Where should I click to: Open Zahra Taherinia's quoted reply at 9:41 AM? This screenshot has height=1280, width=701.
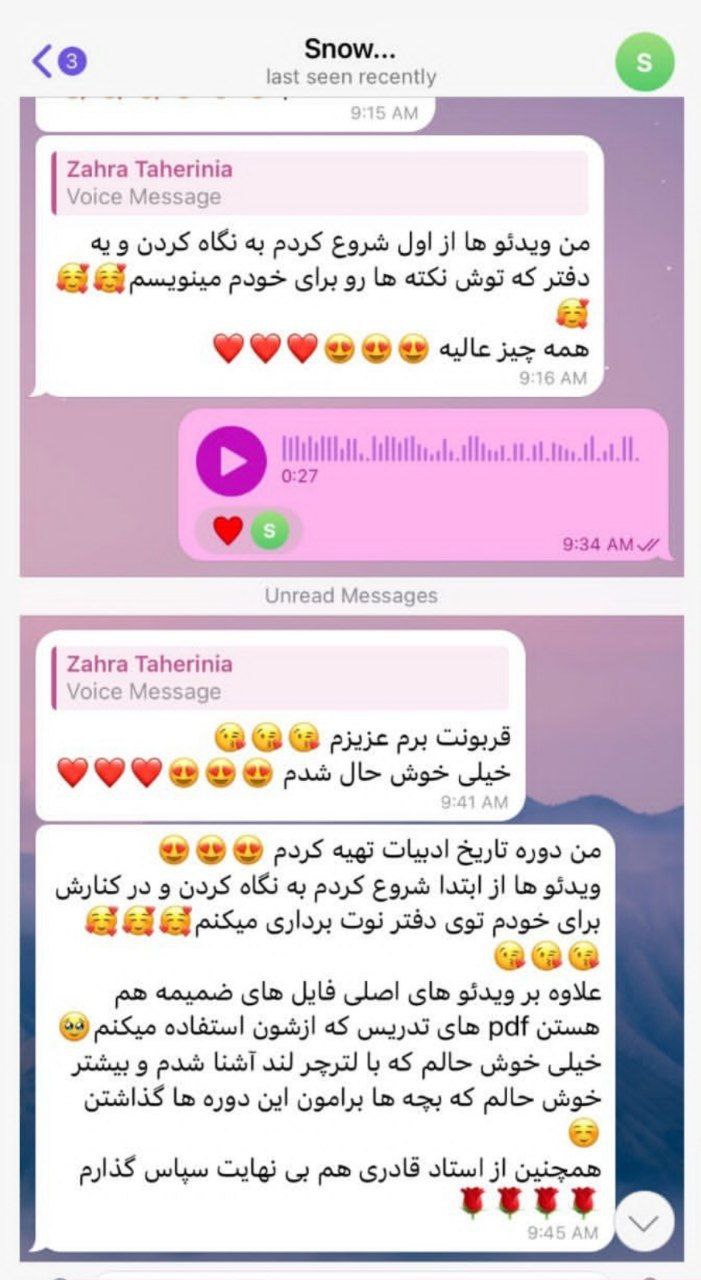[x=280, y=677]
